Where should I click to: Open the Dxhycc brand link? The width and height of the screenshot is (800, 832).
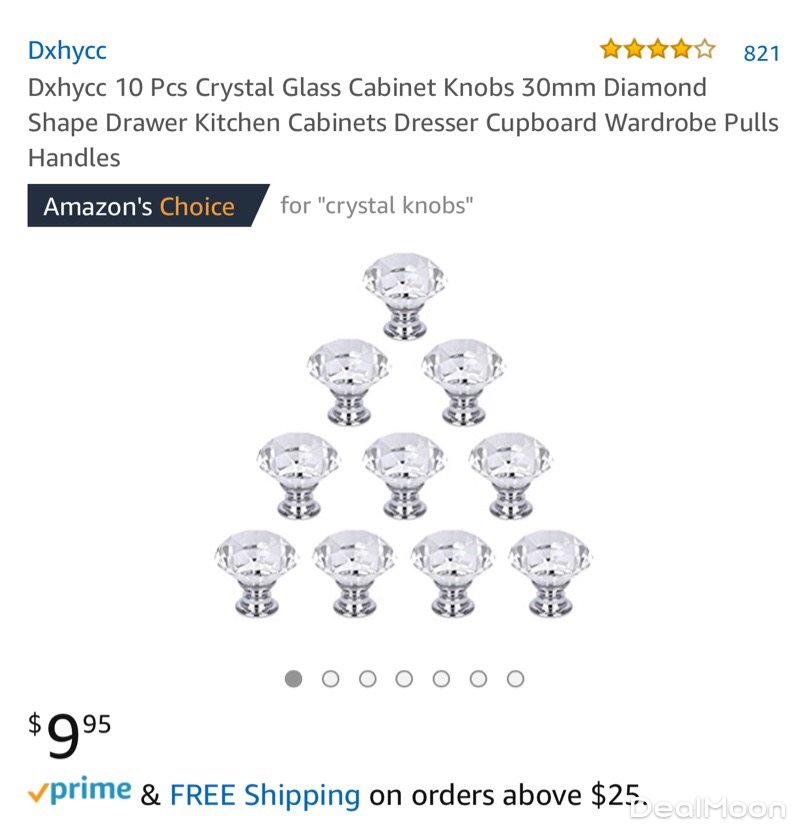67,50
